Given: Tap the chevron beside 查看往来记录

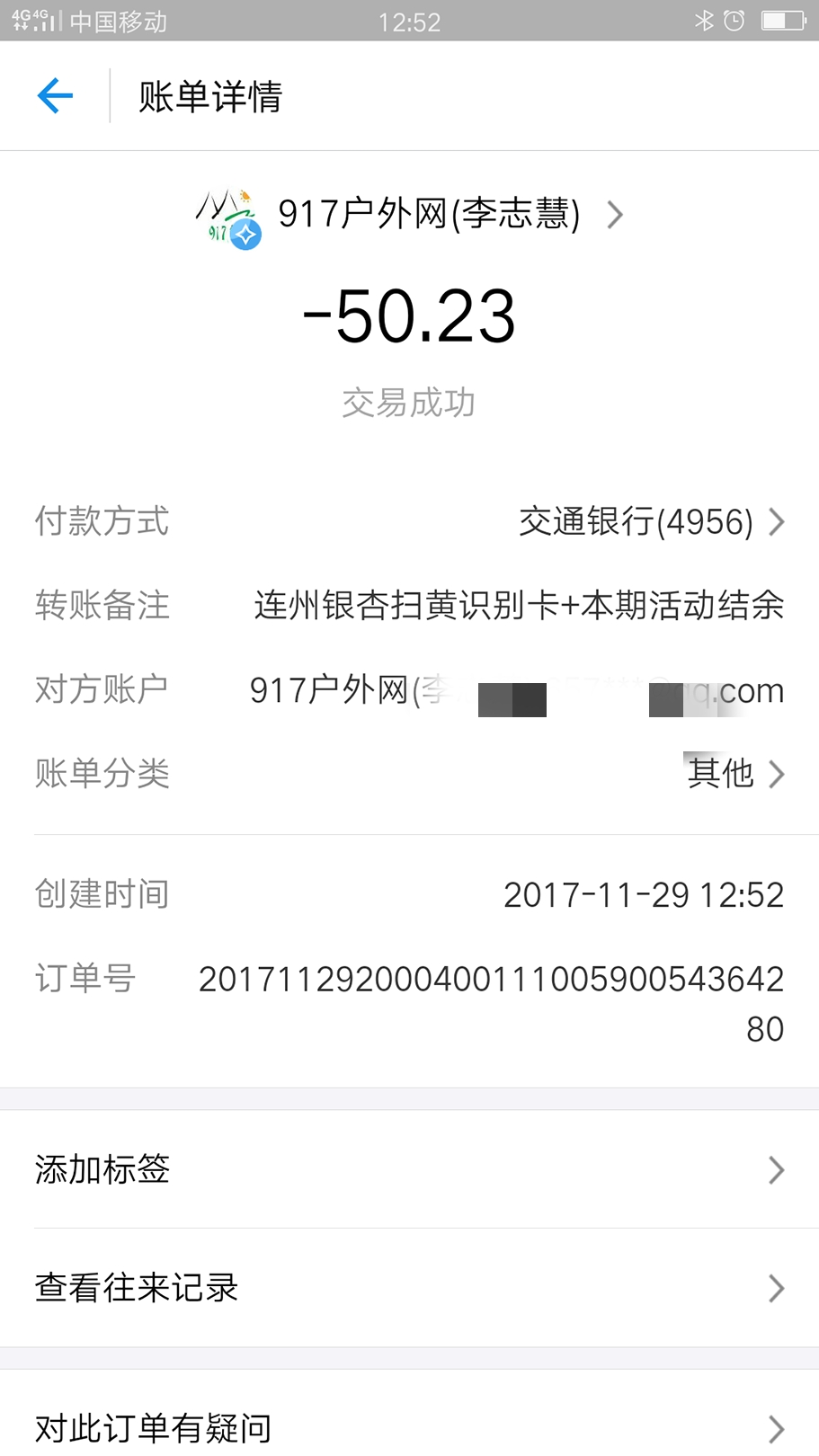Looking at the screenshot, I should pyautogui.click(x=777, y=1289).
